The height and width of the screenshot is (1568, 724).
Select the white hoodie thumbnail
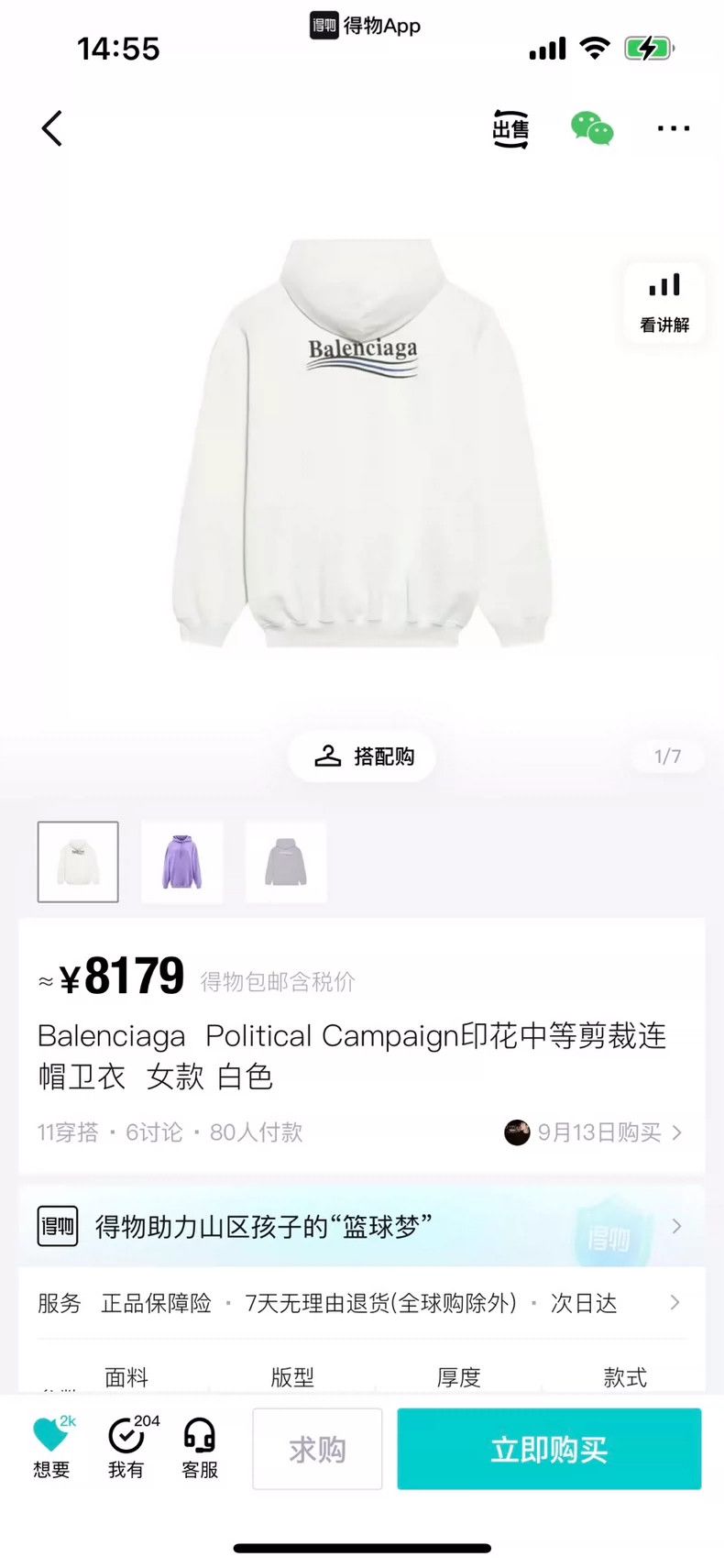pyautogui.click(x=78, y=862)
